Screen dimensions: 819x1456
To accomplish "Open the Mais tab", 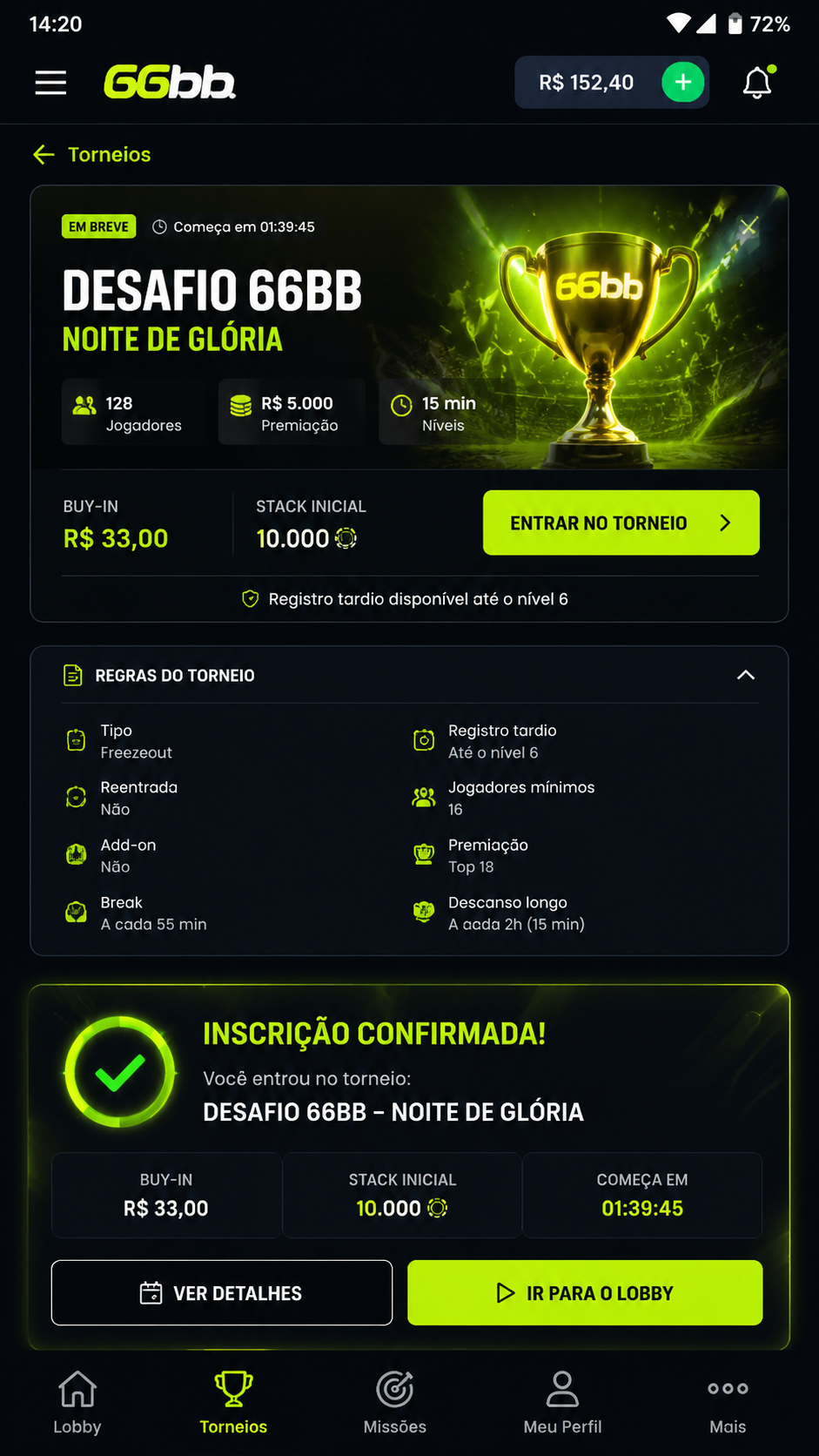I will 728,1402.
